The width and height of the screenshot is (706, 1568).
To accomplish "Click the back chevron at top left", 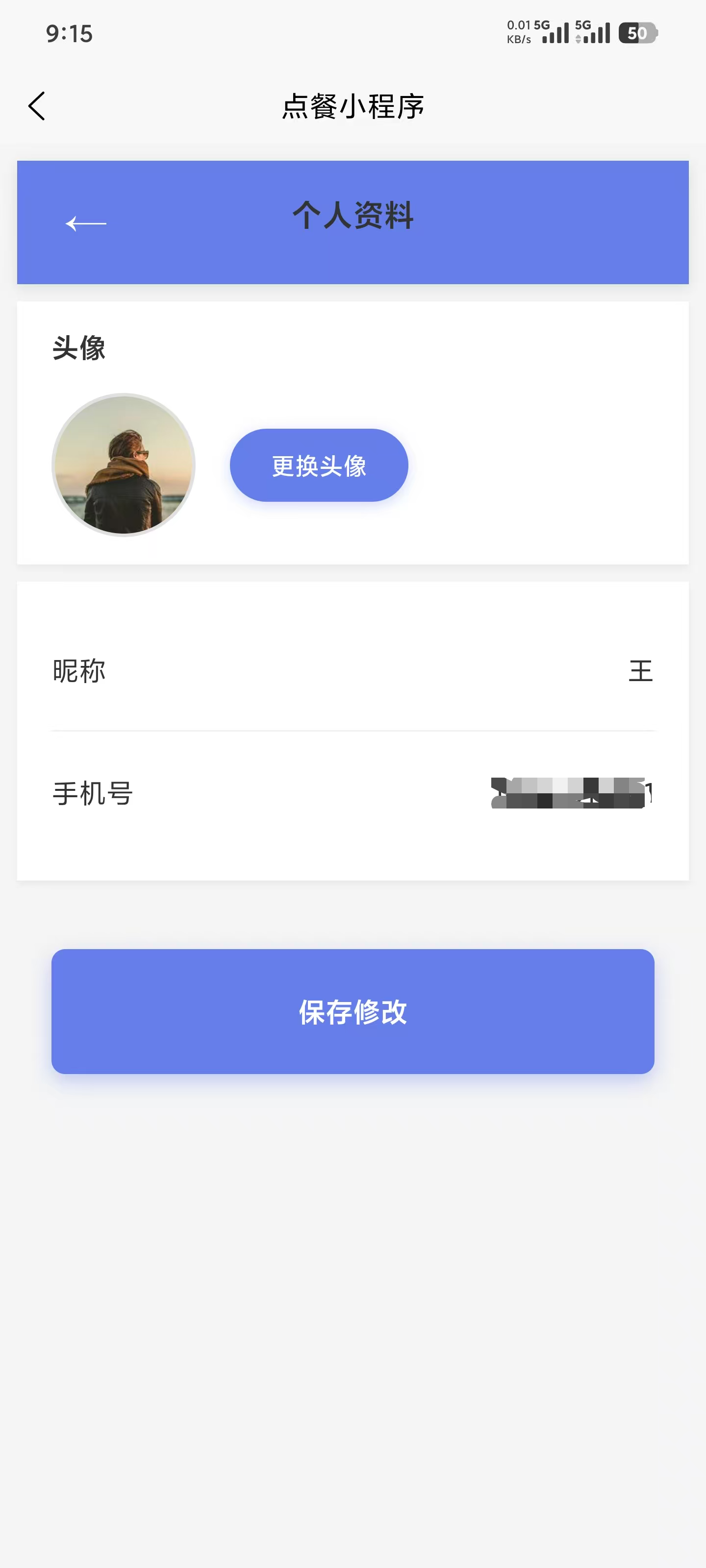I will click(x=37, y=106).
